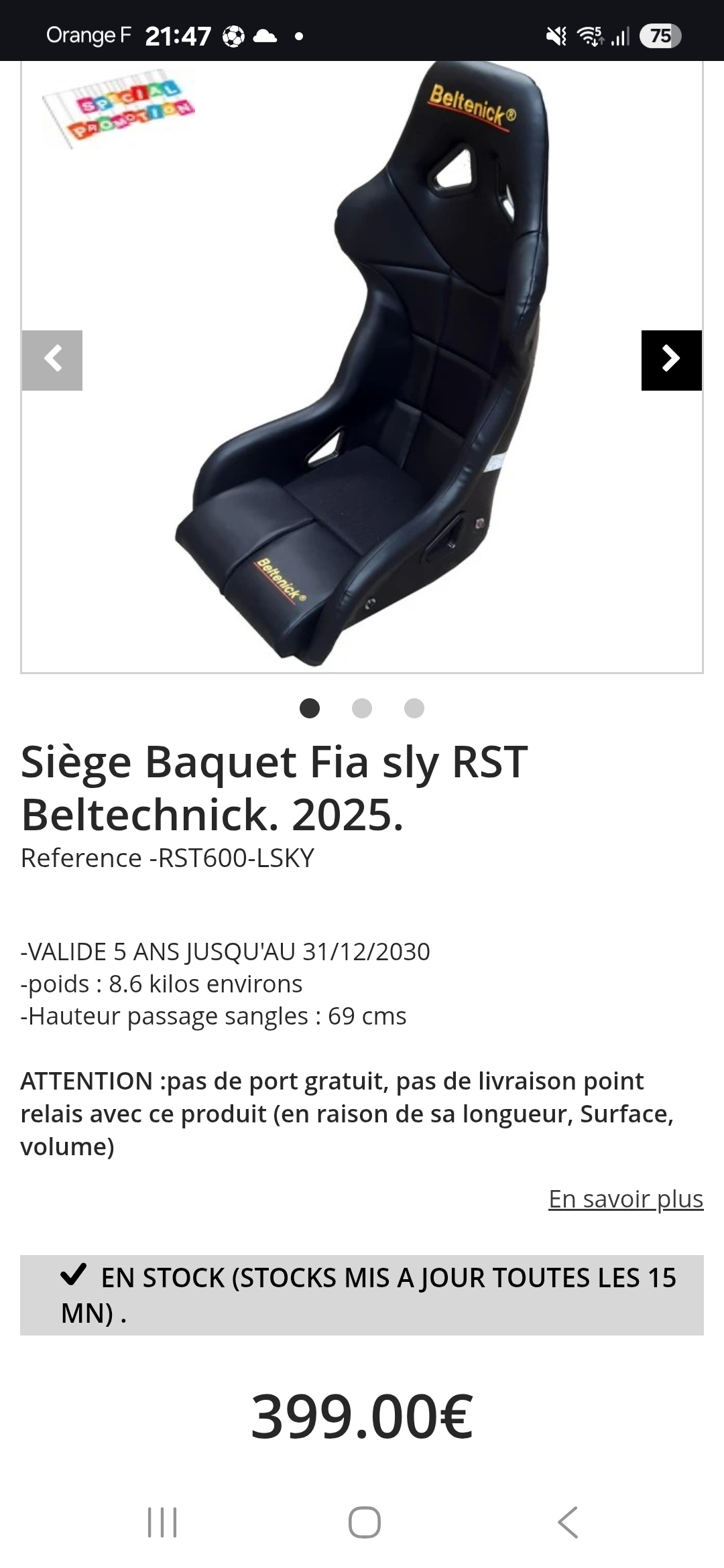Image resolution: width=724 pixels, height=1568 pixels.
Task: Select the third image indicator dot
Action: coord(414,708)
